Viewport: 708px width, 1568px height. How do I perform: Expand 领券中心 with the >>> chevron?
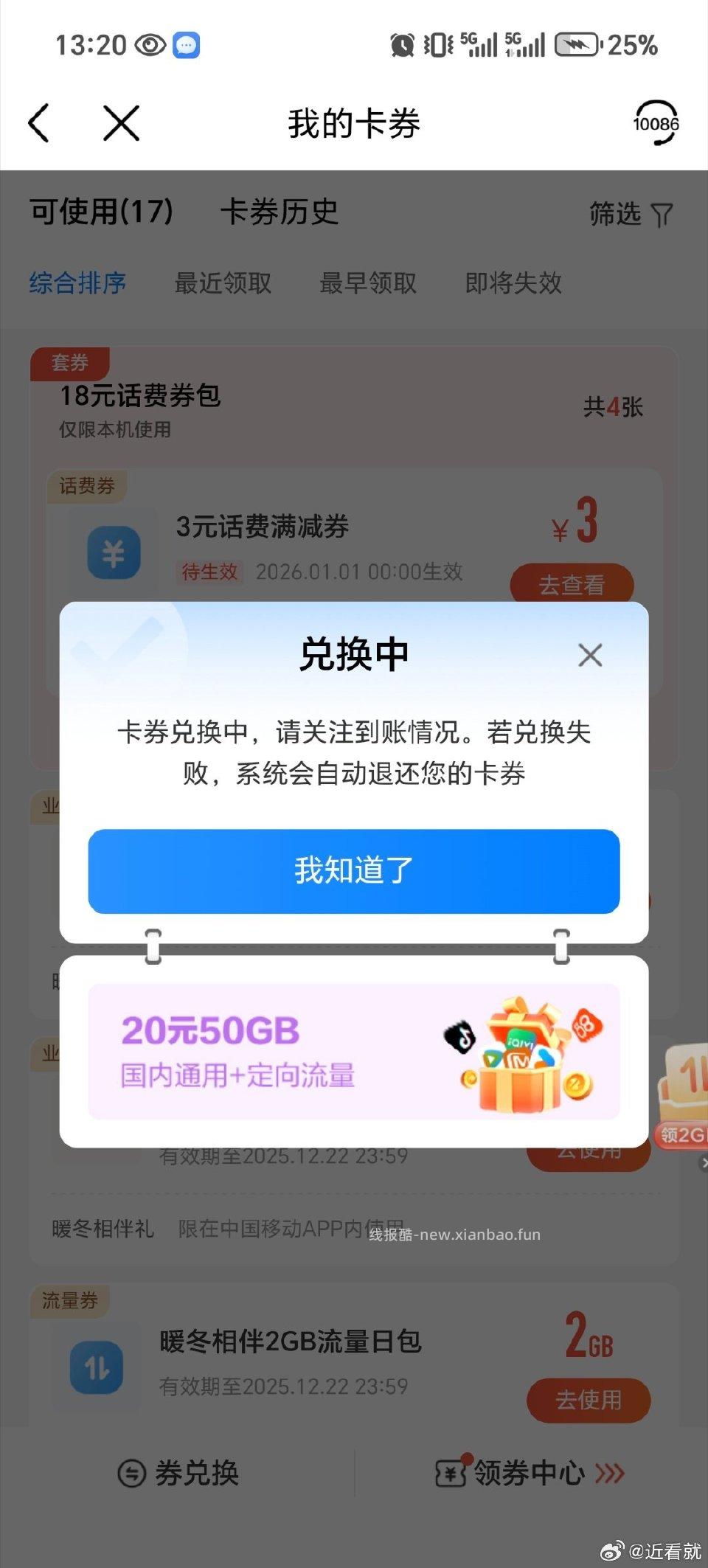[x=610, y=1474]
